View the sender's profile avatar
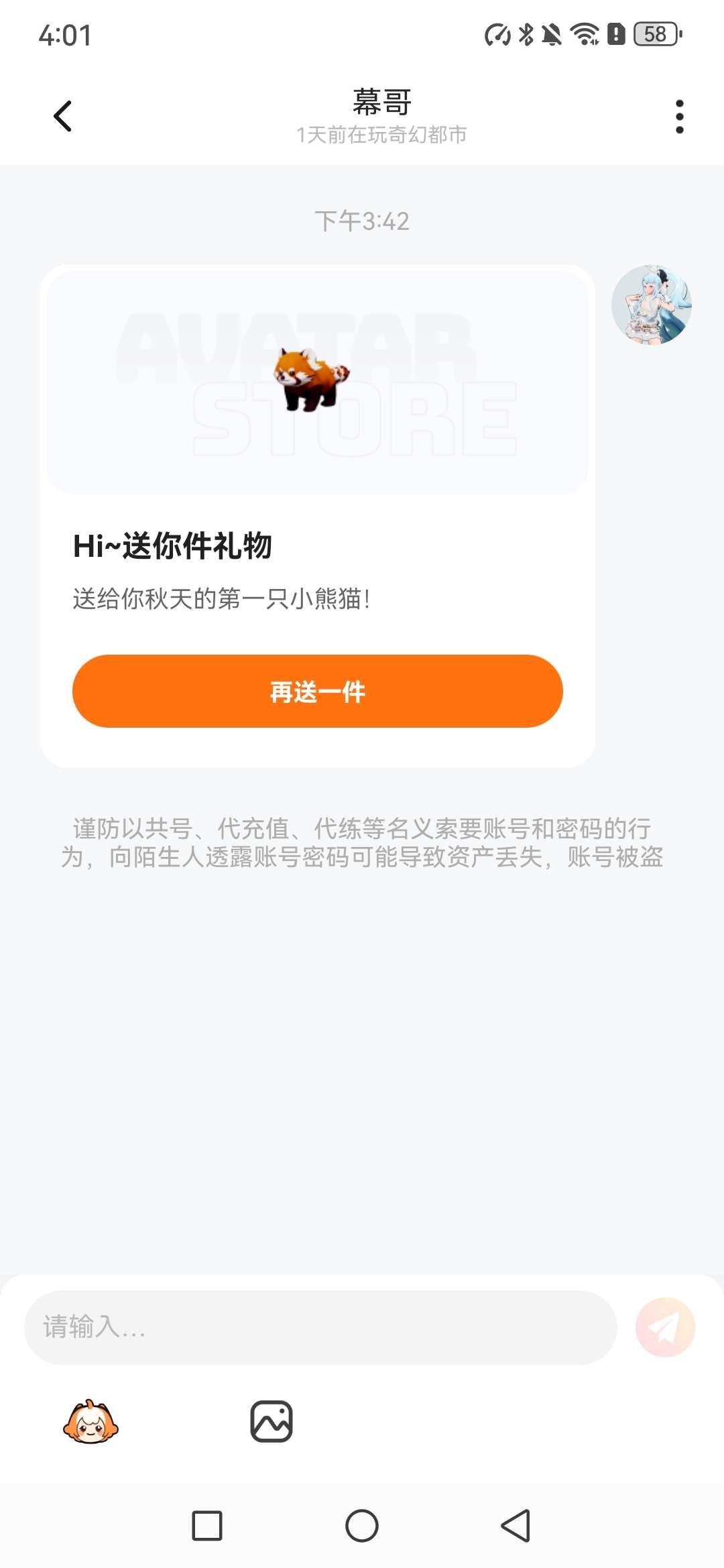This screenshot has height=1568, width=724. point(651,305)
